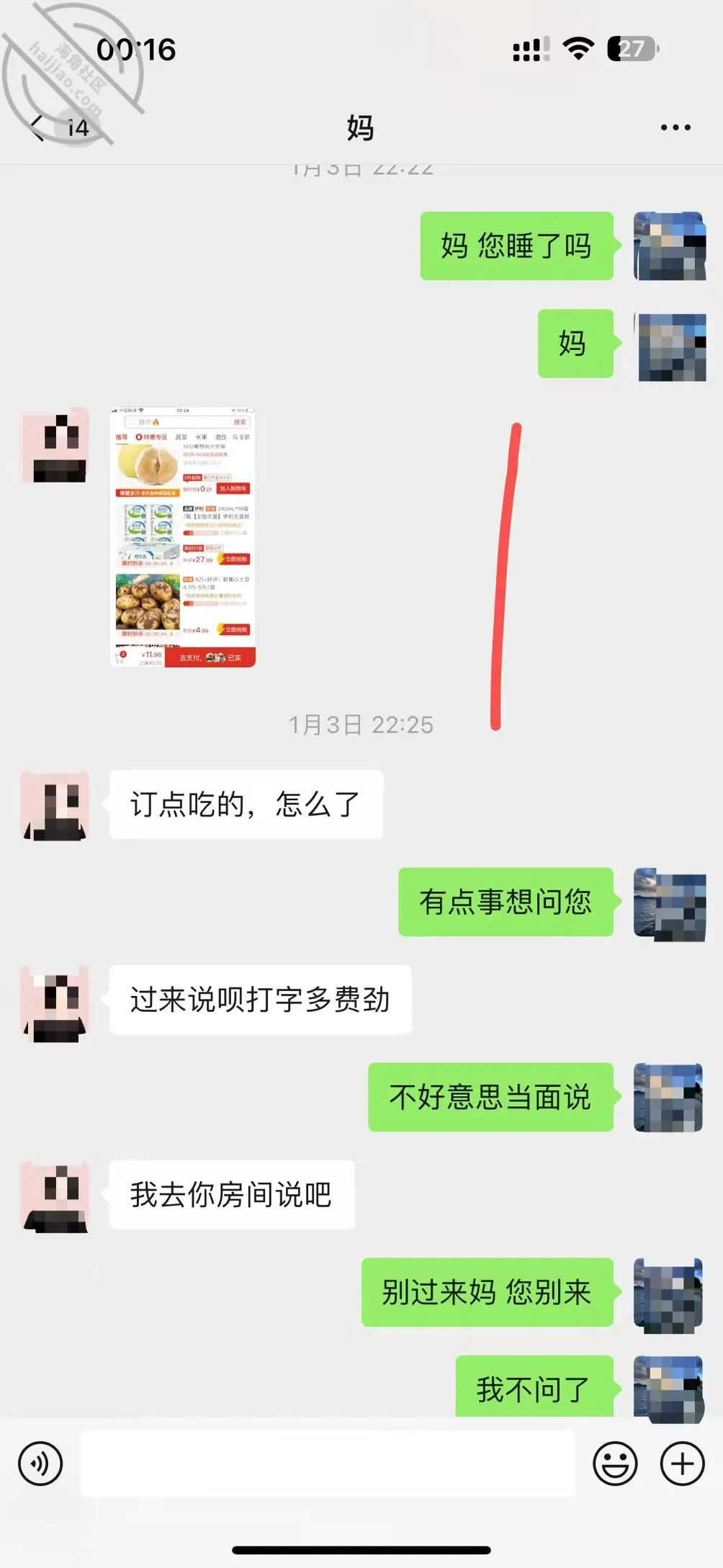Tap the message text input field
The width and height of the screenshot is (723, 1568).
tap(328, 1464)
